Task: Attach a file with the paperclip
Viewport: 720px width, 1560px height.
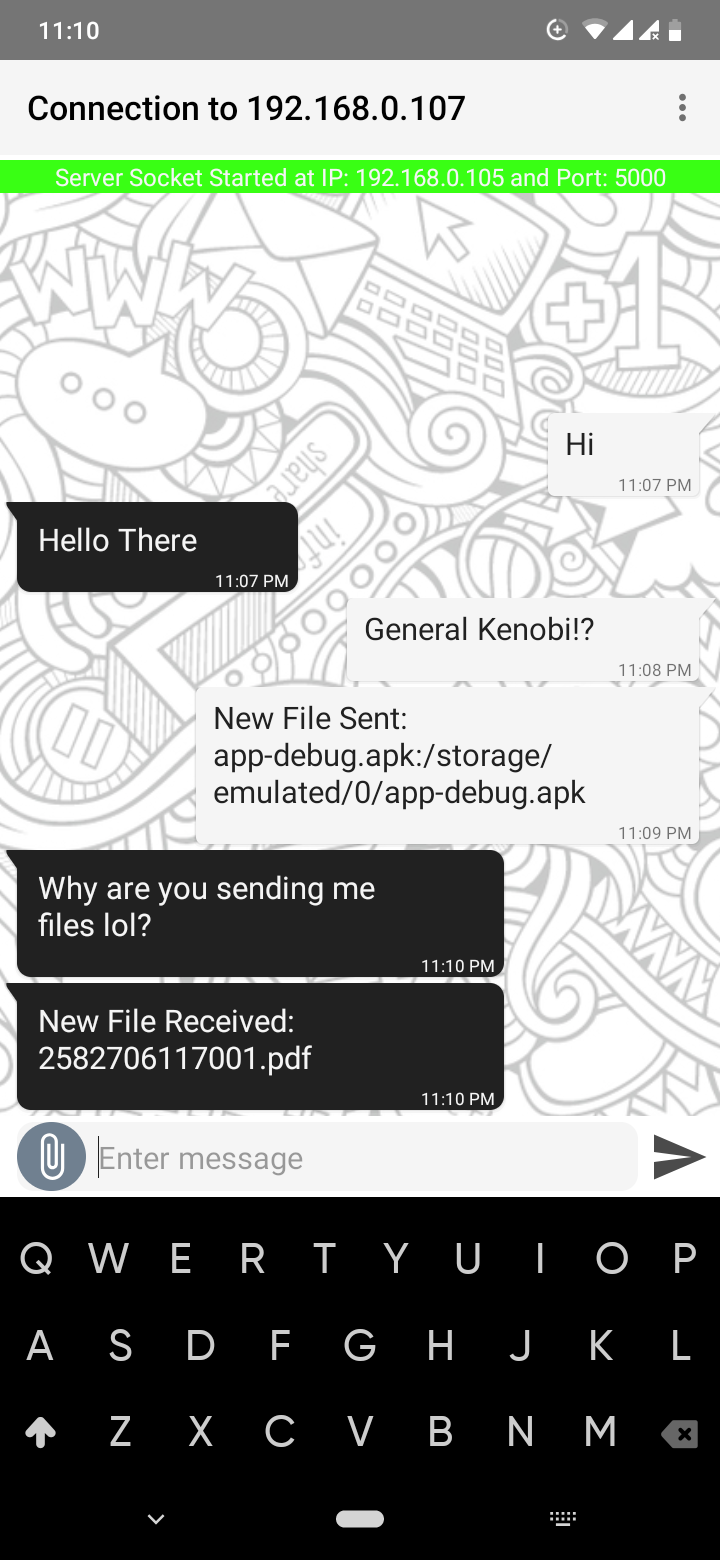Action: pyautogui.click(x=51, y=1157)
